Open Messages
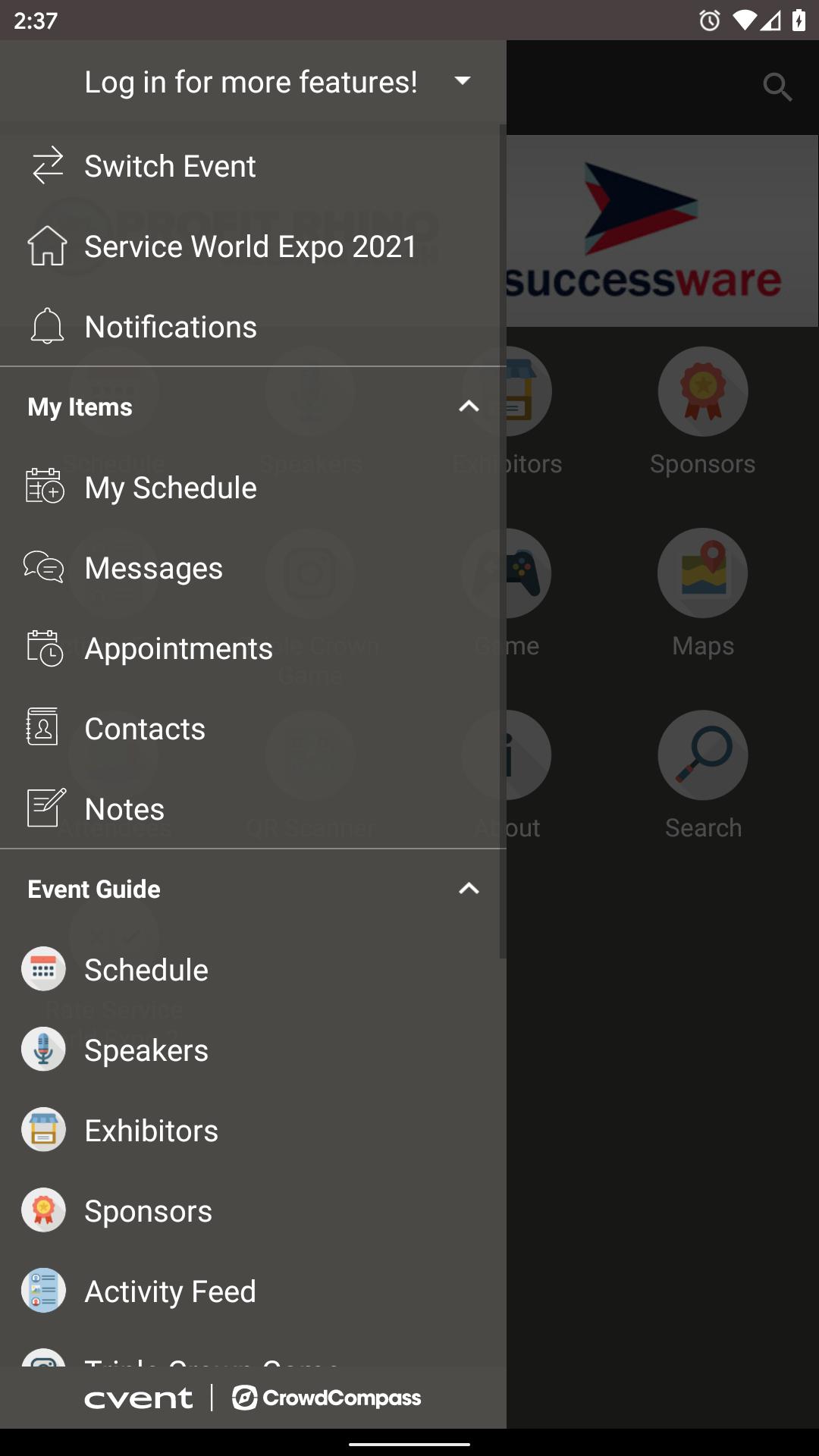 [153, 568]
